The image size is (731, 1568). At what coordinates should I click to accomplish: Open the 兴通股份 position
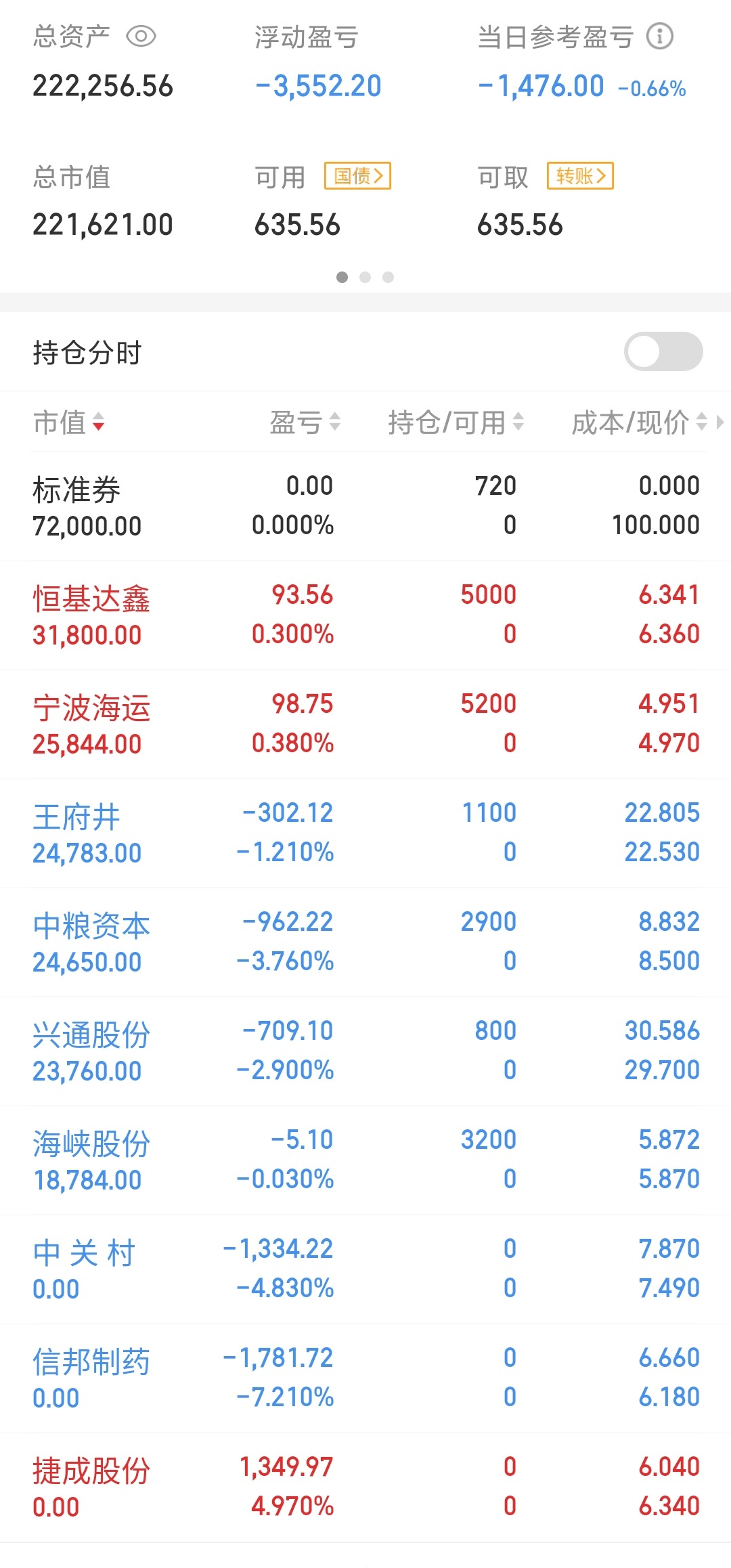365,1051
